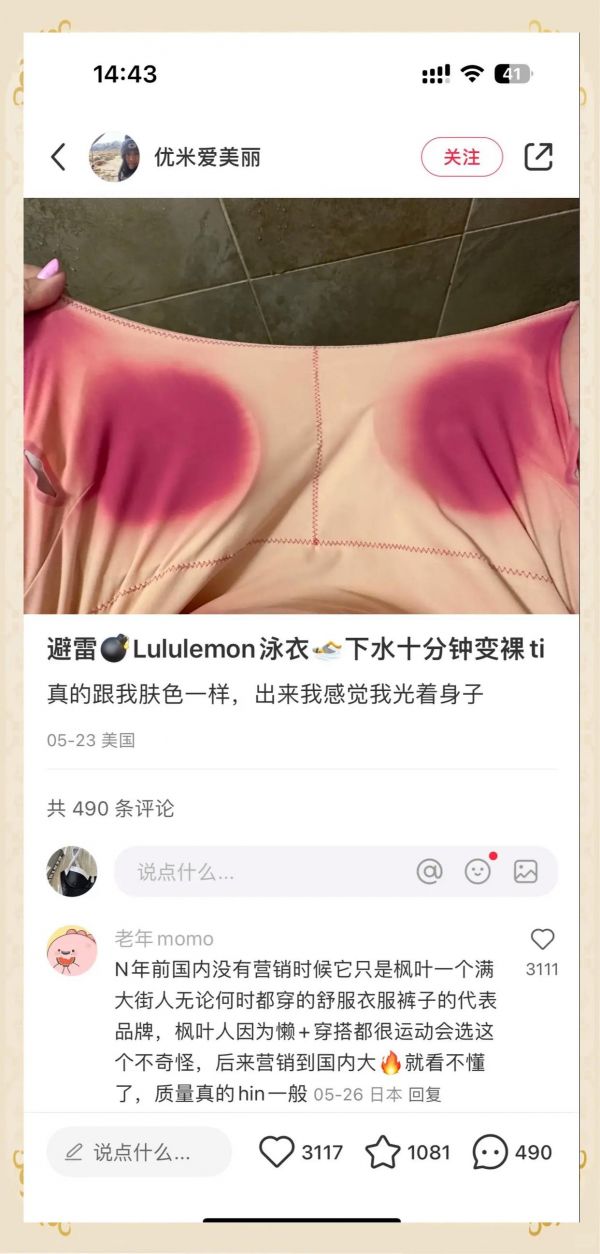This screenshot has height=1254, width=600.
Task: Like the comment by 老年 momo
Action: pos(542,940)
